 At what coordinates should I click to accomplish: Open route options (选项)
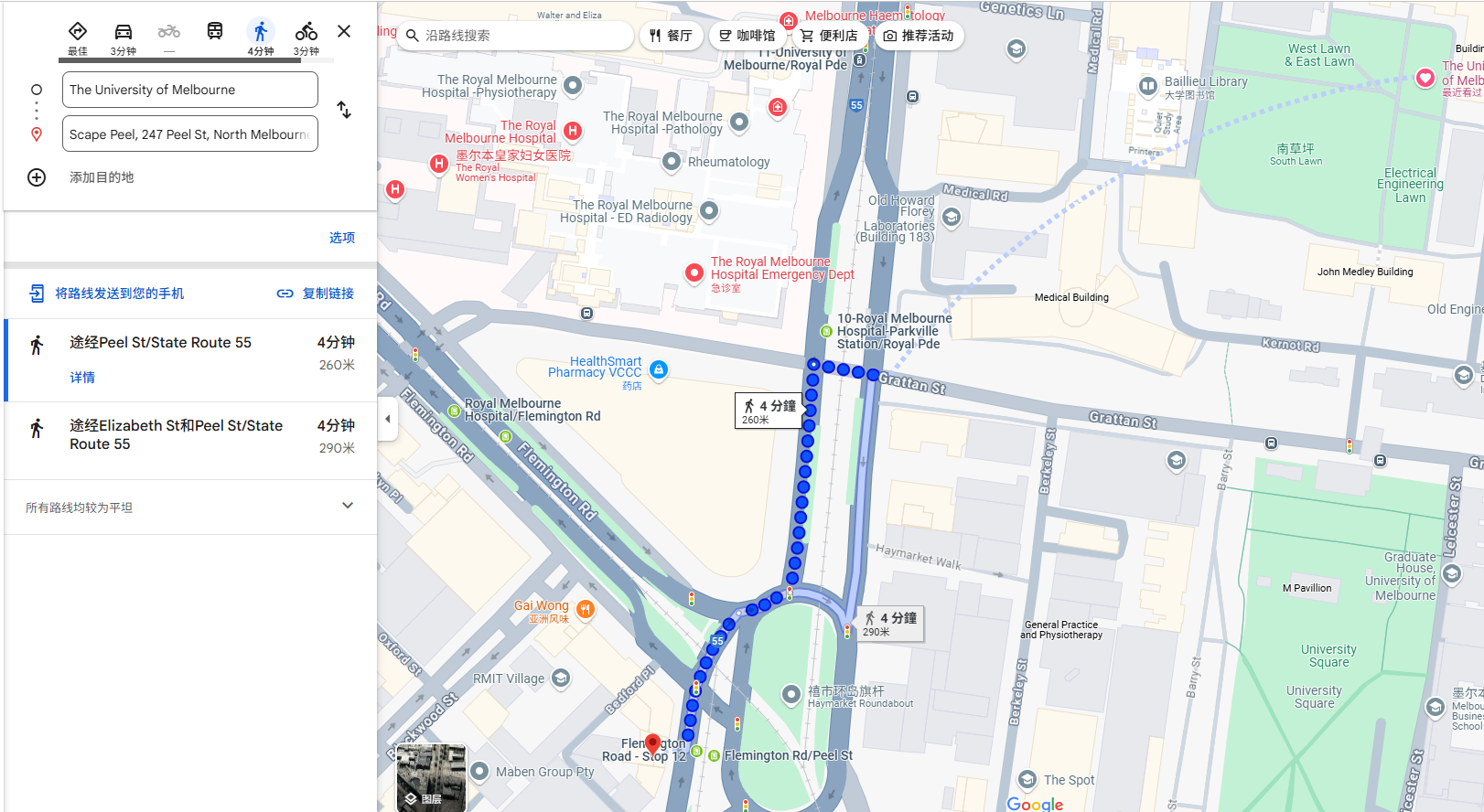pyautogui.click(x=342, y=238)
